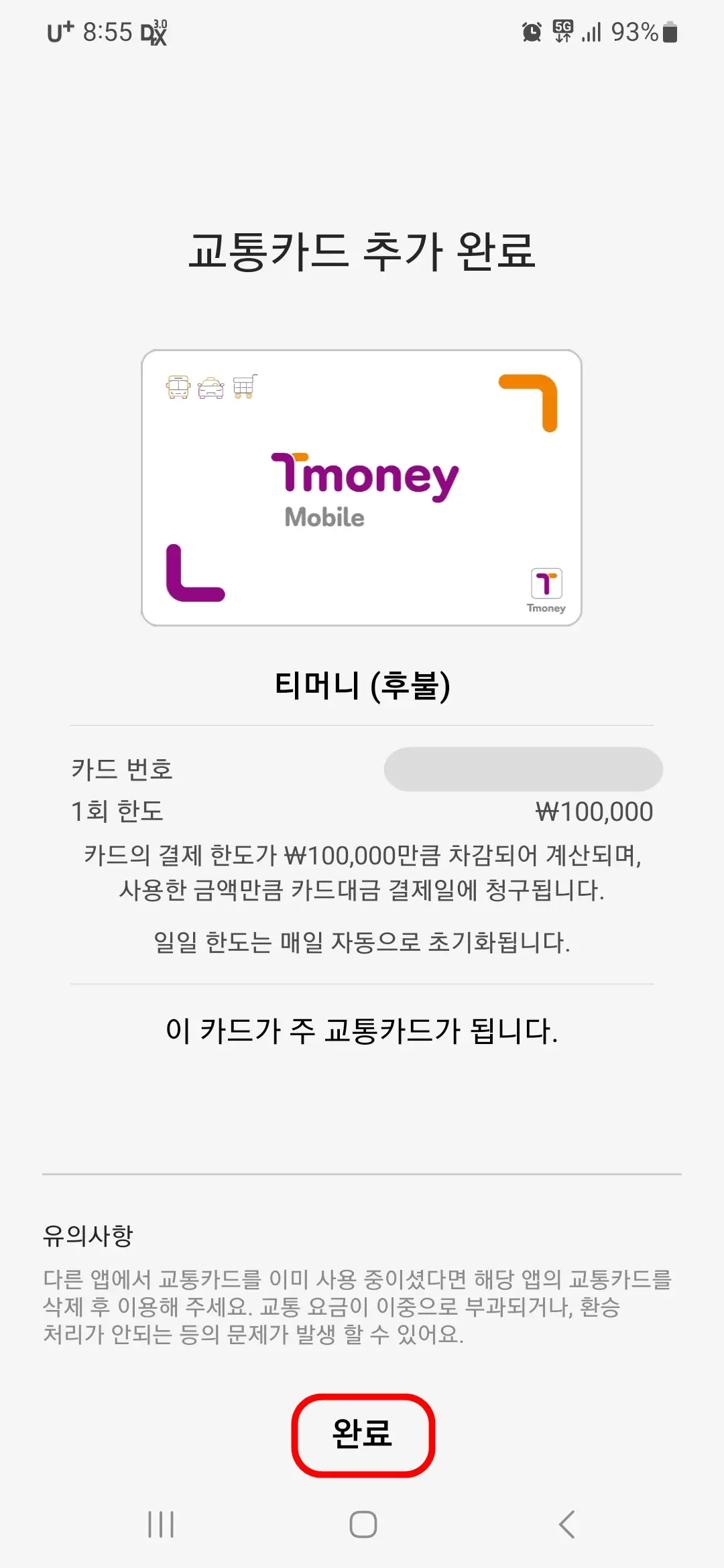Click the shopping cart icon on the card
The width and height of the screenshot is (724, 1568).
[244, 387]
